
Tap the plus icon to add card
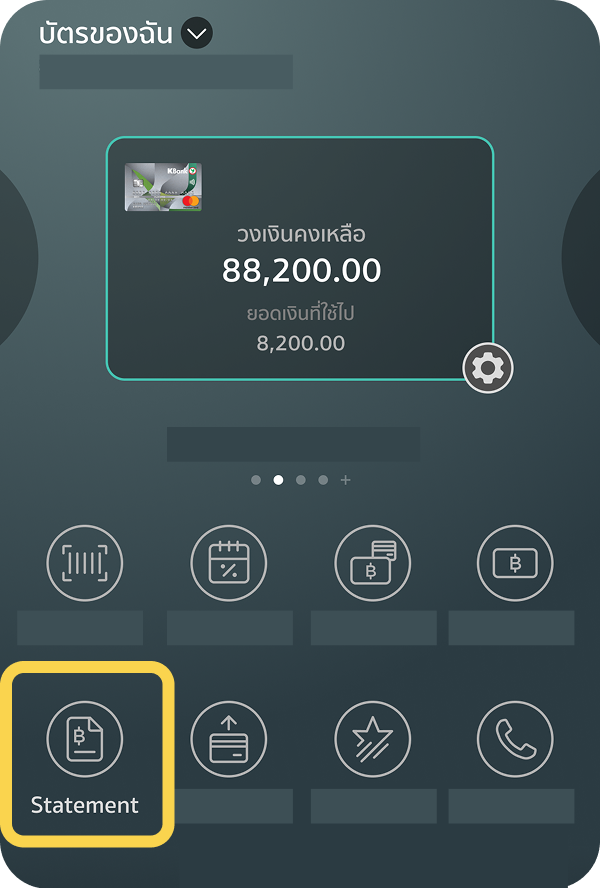tap(346, 480)
